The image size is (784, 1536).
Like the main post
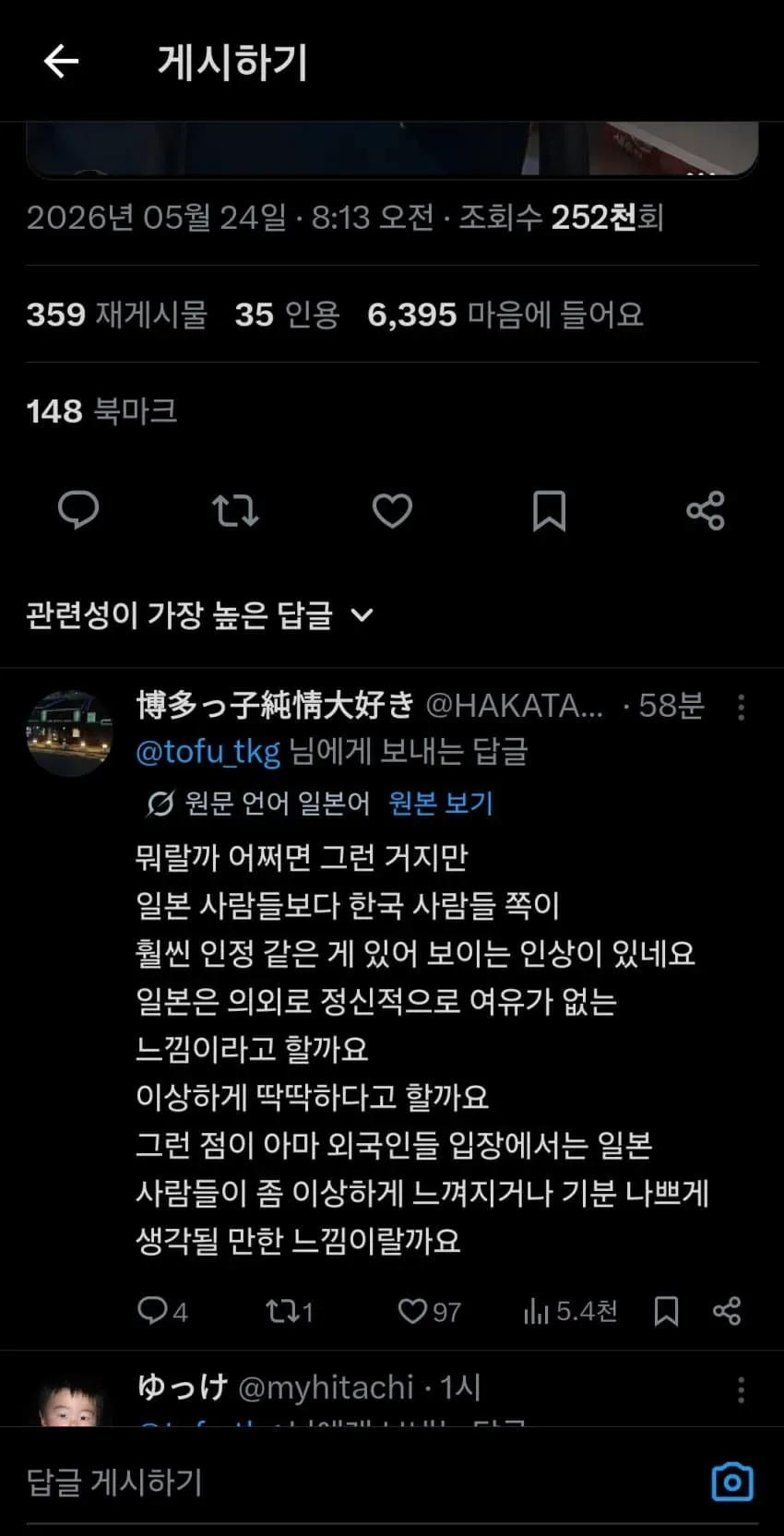coord(392,510)
